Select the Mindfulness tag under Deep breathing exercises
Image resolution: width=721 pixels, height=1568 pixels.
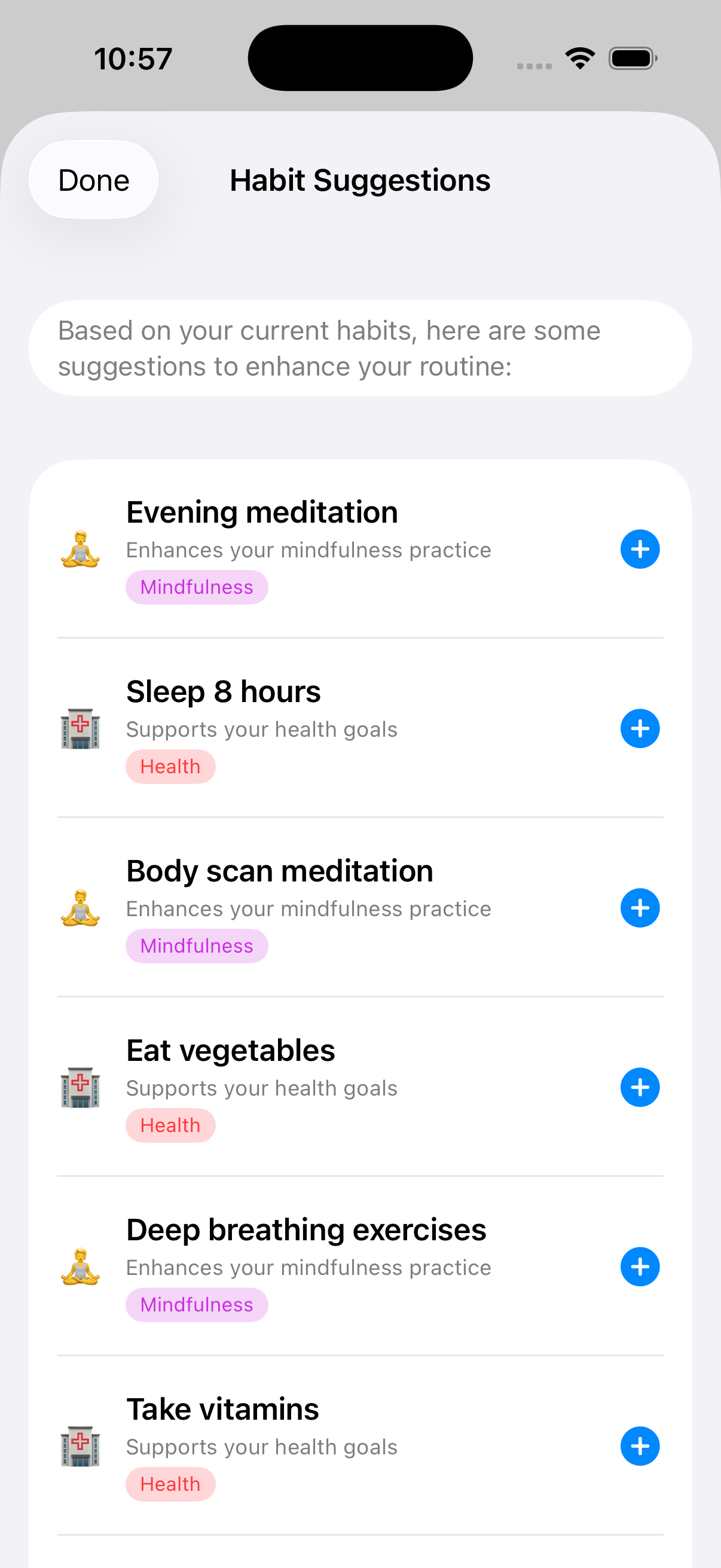[x=197, y=1304]
